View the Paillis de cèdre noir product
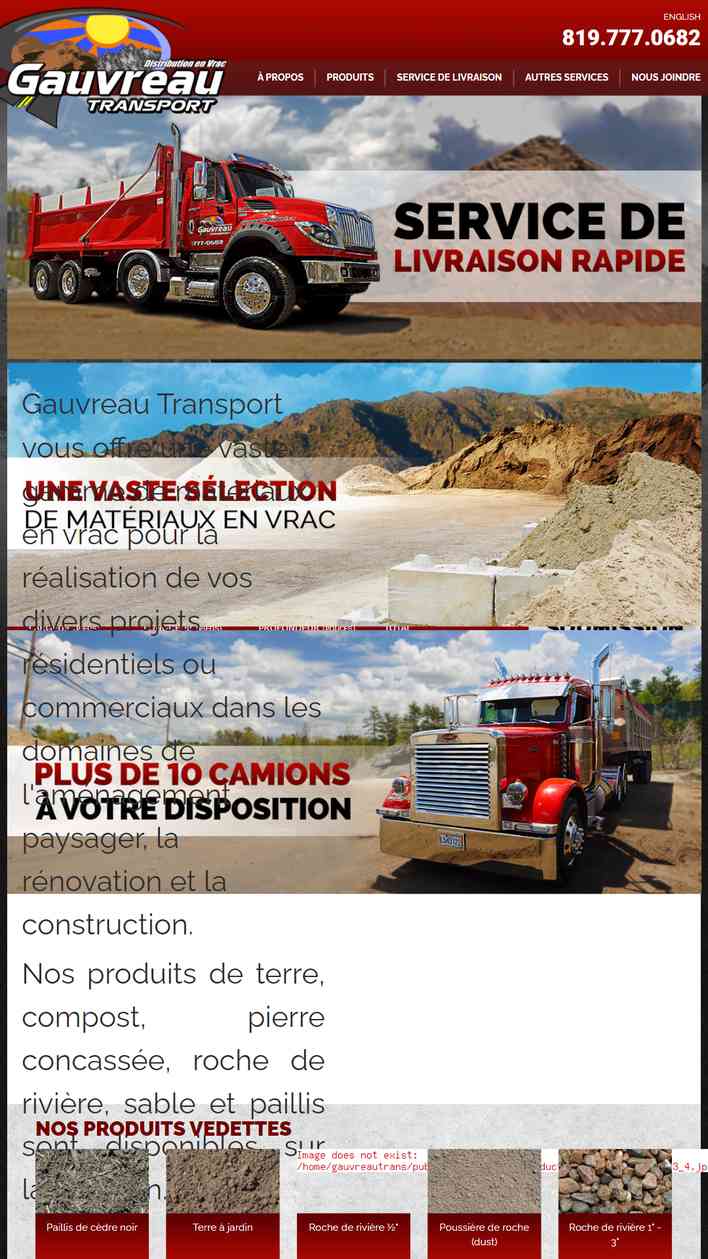Screen dimensions: 708x1259 click(92, 1204)
